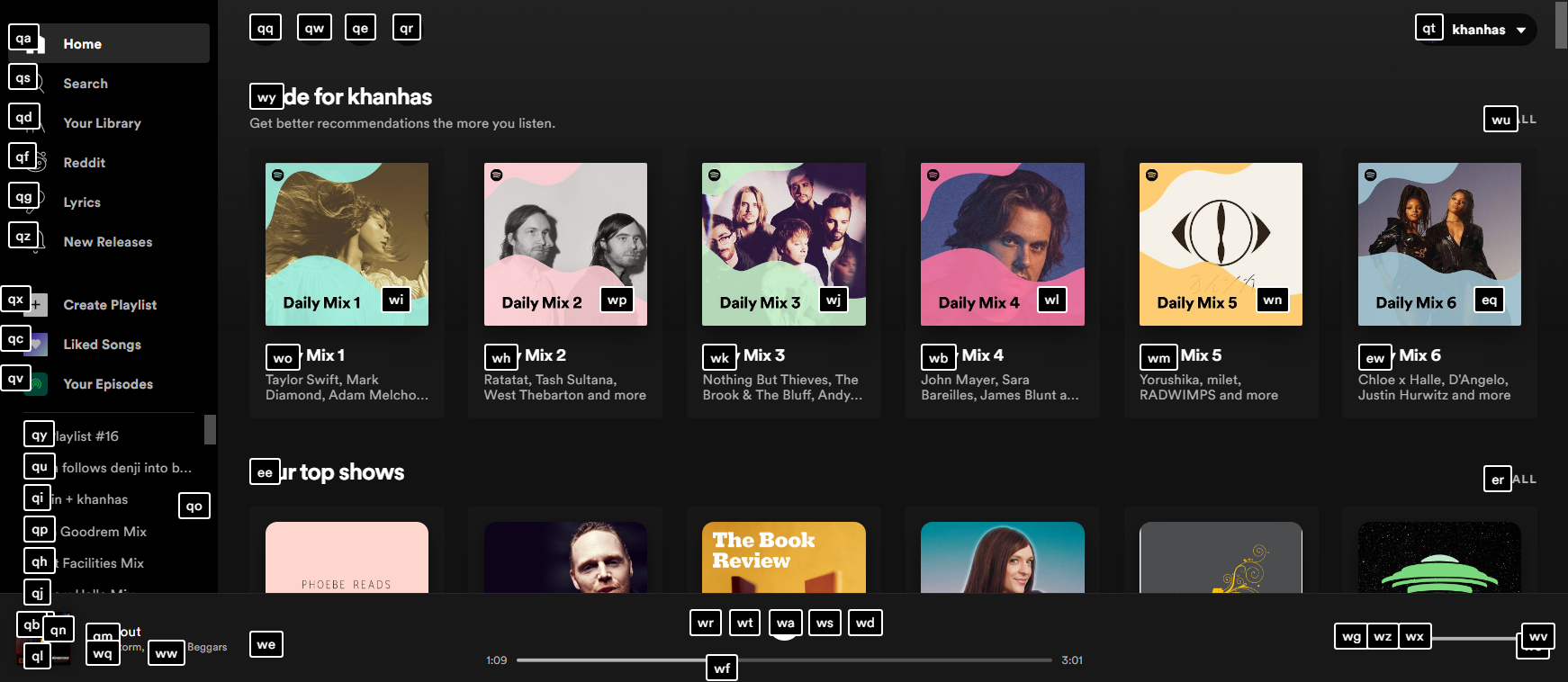This screenshot has width=1568, height=682.
Task: Toggle play or pause of current track
Action: coord(785,624)
